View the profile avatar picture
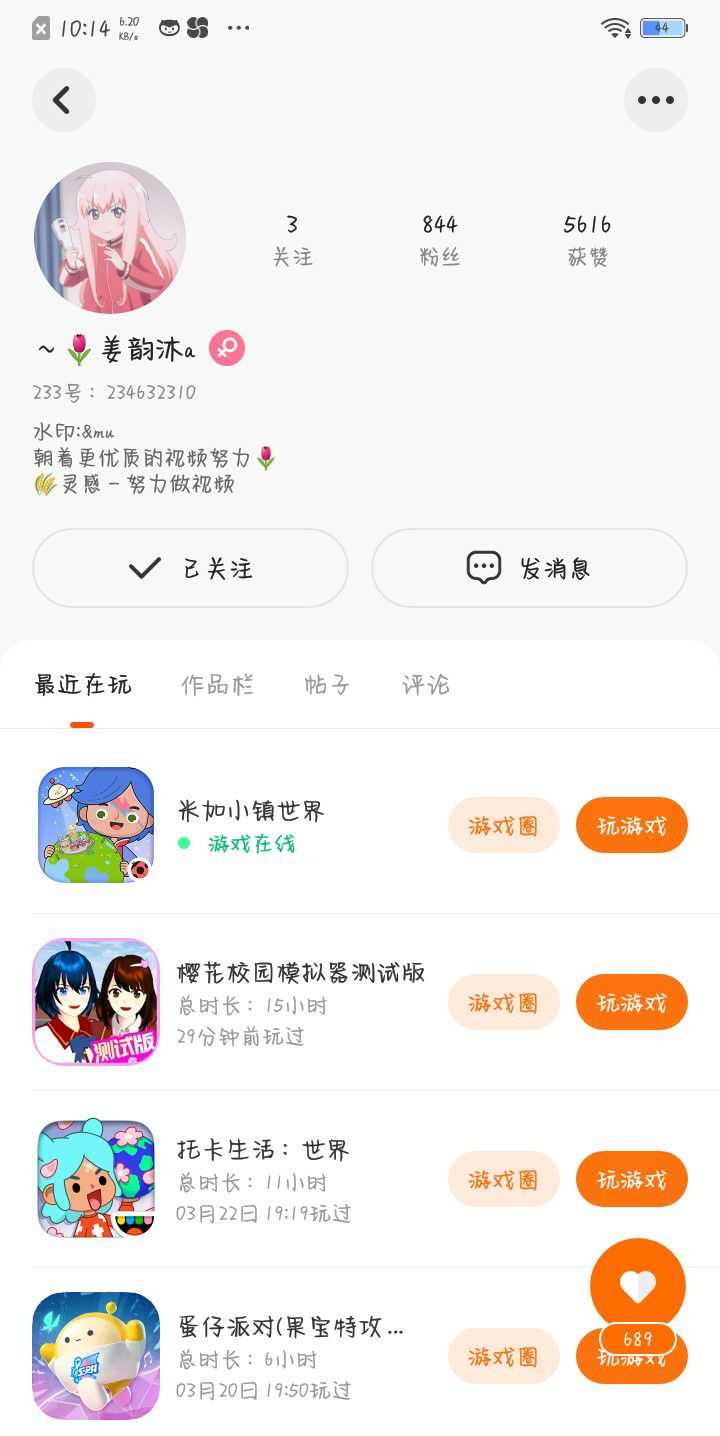 [110, 238]
